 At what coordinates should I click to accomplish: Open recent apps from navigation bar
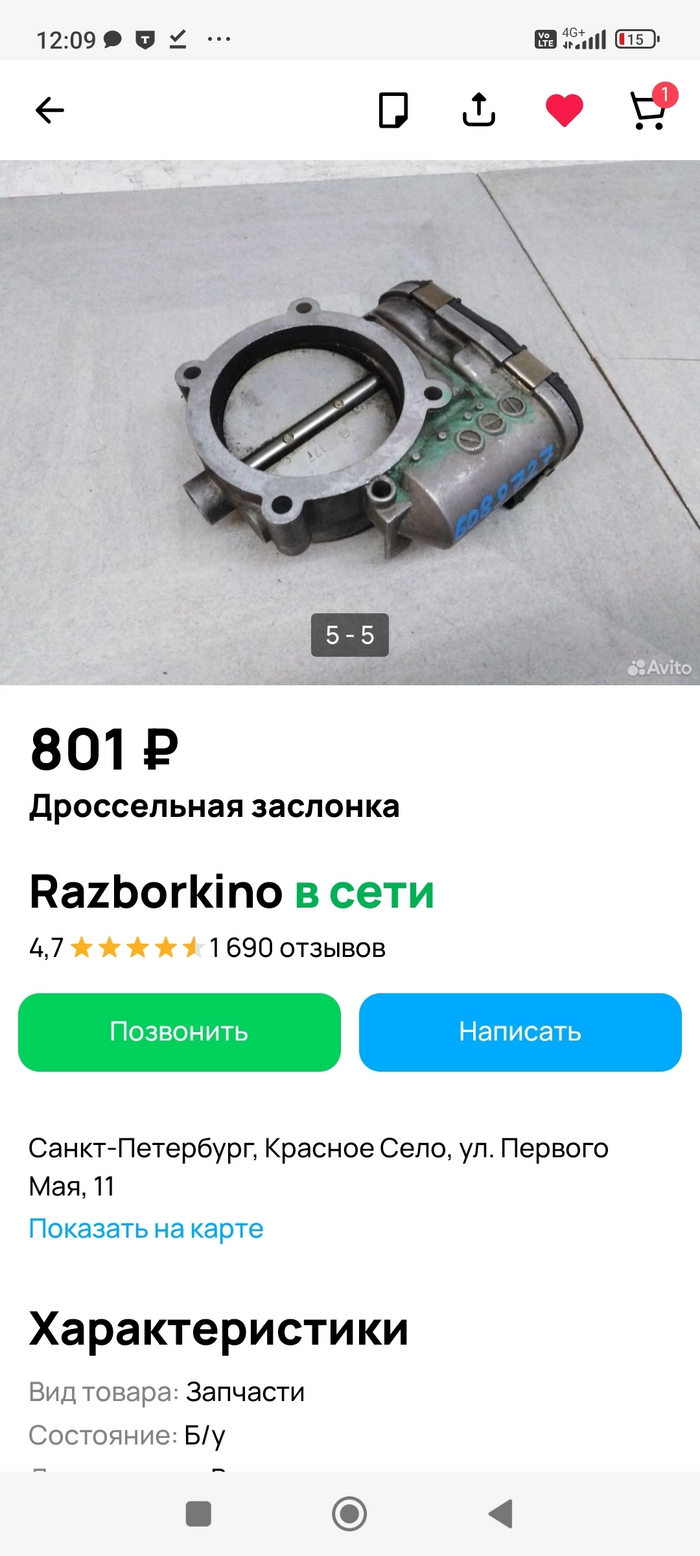click(198, 1514)
